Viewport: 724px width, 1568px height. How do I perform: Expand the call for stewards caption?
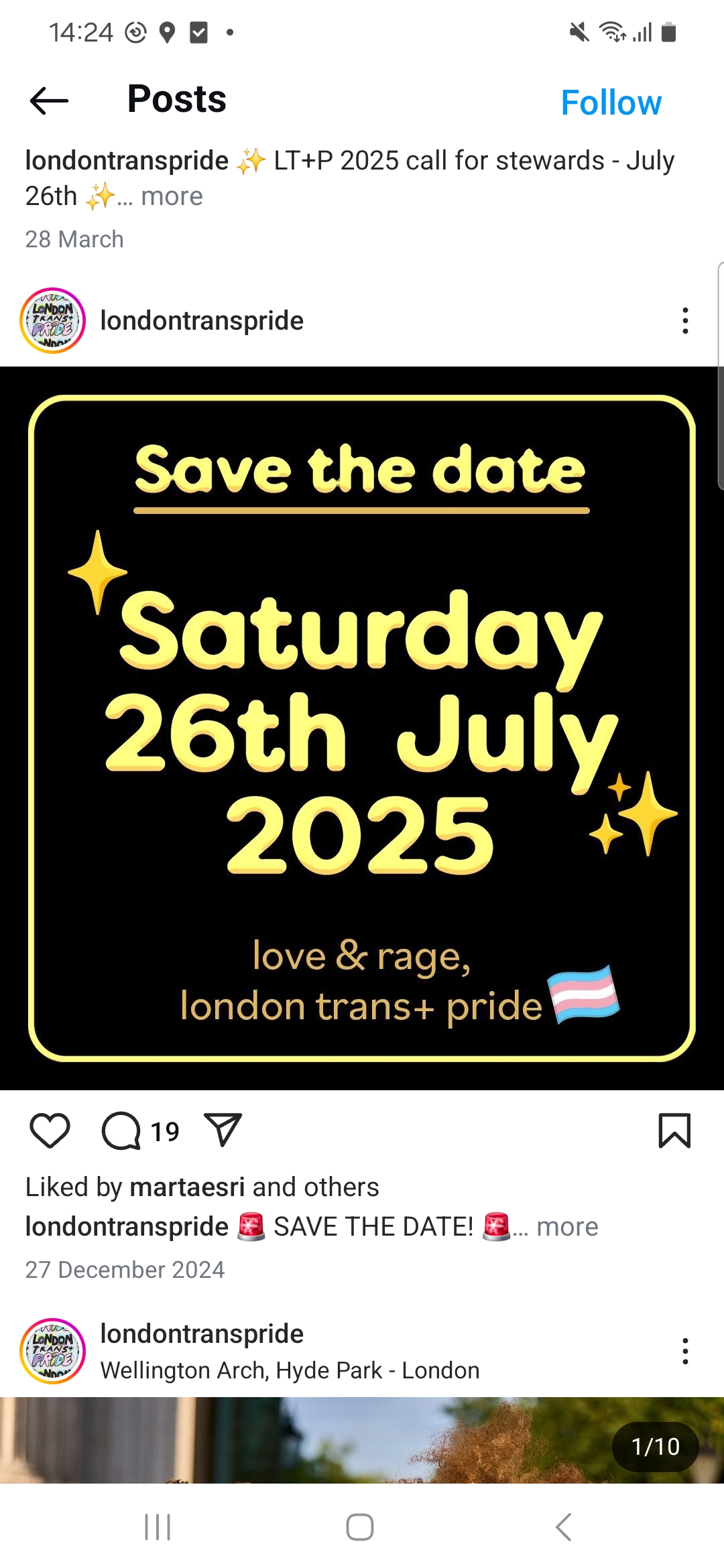(x=172, y=196)
